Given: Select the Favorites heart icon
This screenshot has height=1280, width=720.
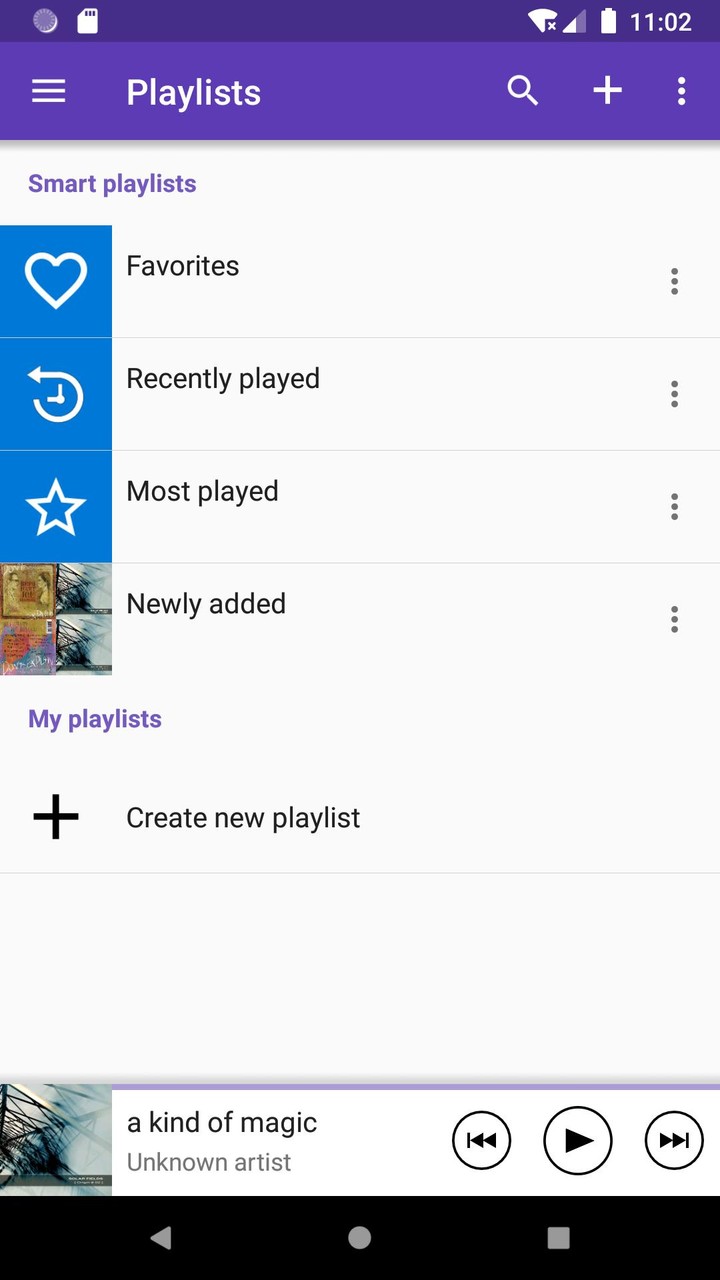Looking at the screenshot, I should 56,281.
